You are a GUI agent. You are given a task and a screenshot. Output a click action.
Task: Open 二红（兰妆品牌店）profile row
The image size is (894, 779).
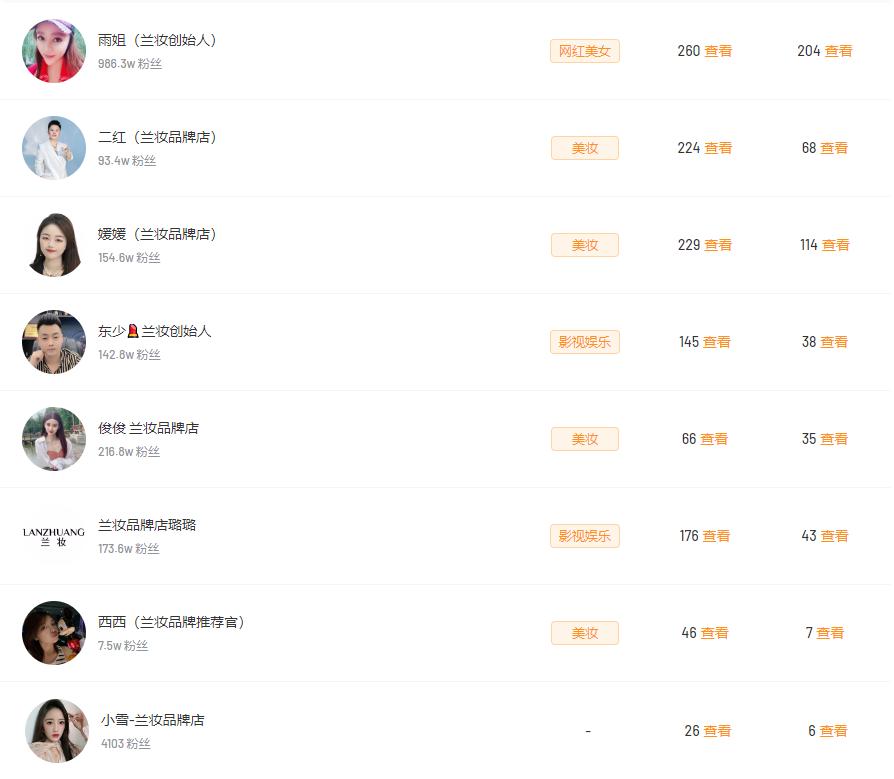point(157,138)
